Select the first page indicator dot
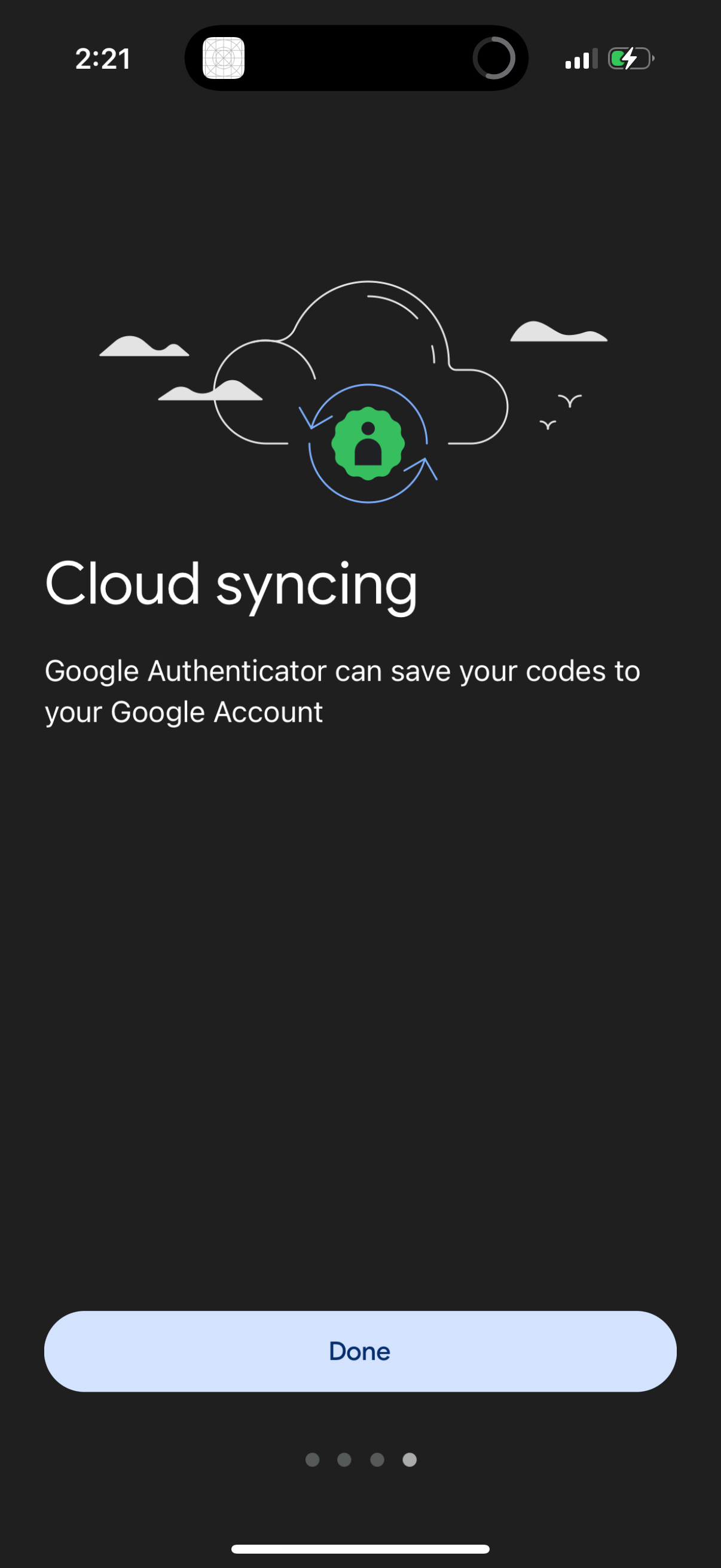The height and width of the screenshot is (1568, 721). 314,1459
